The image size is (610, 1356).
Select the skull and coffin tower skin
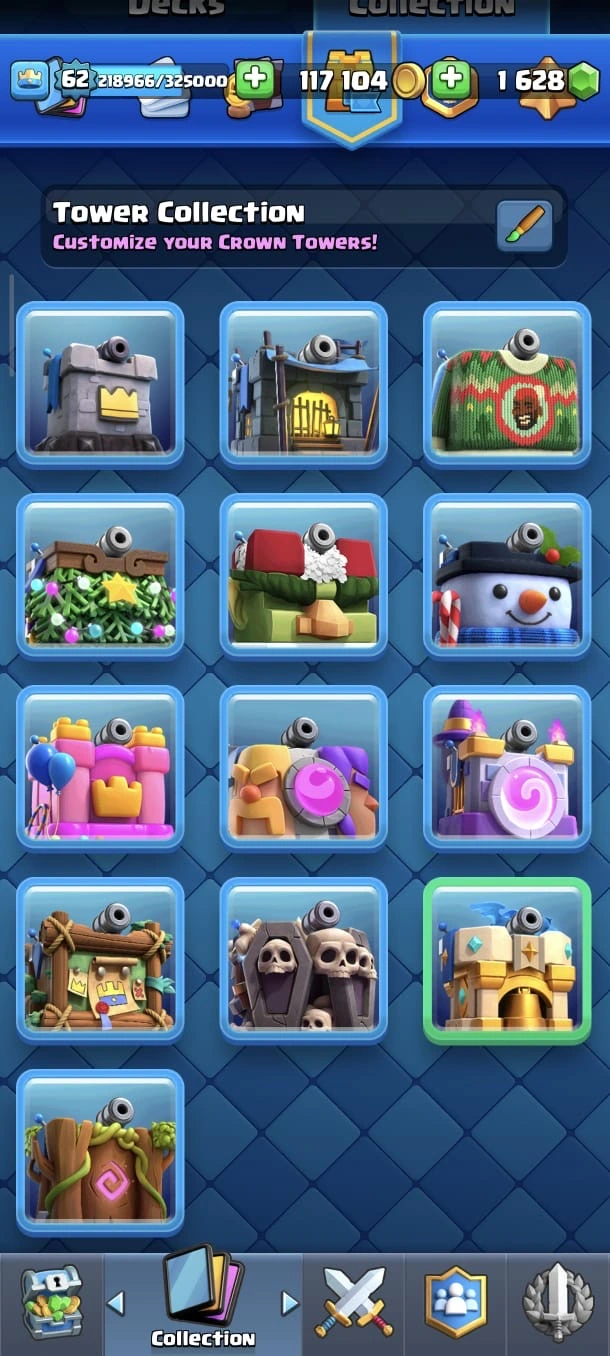coord(303,960)
